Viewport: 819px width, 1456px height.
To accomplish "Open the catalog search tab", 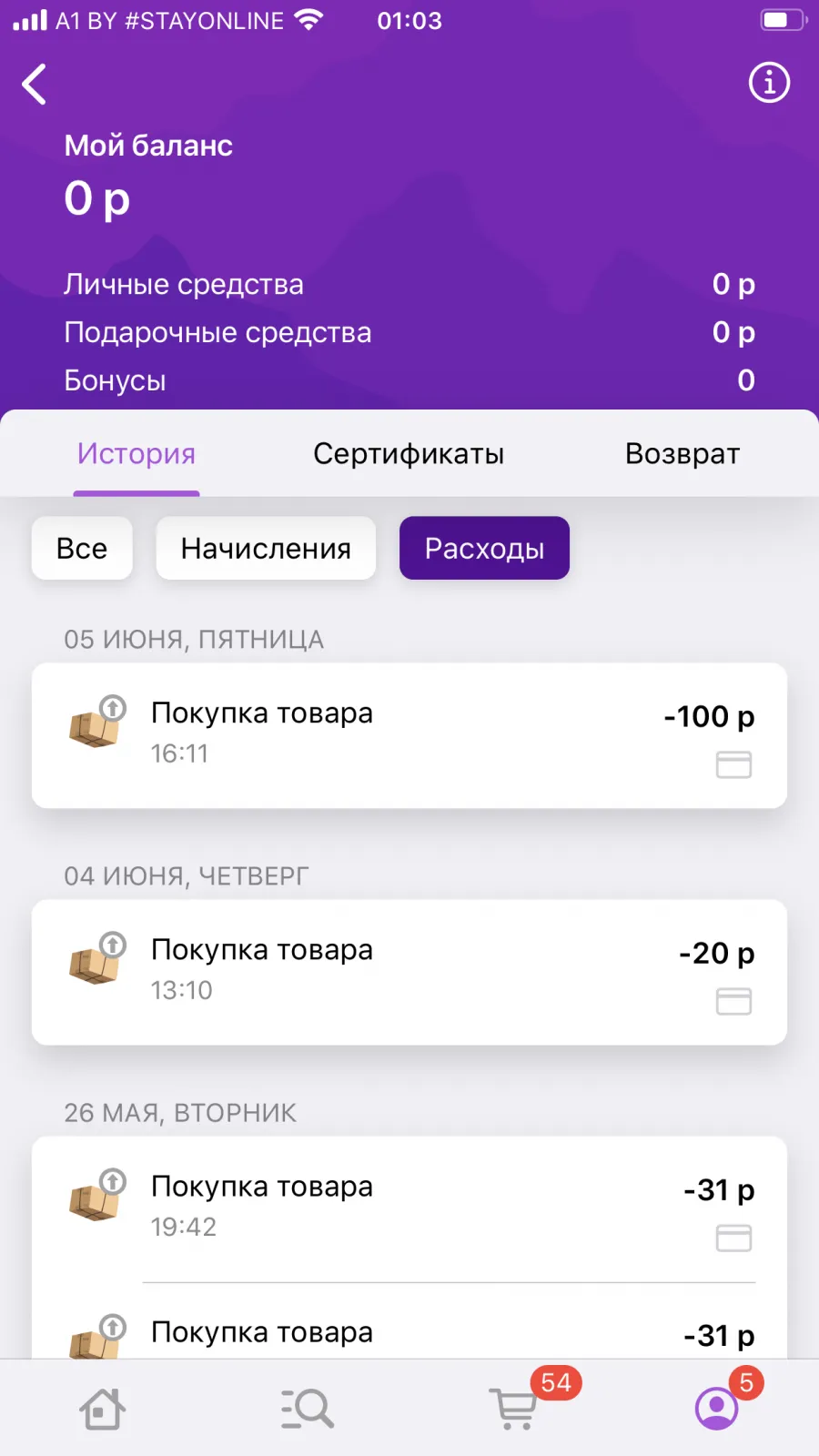I will pos(307,1409).
